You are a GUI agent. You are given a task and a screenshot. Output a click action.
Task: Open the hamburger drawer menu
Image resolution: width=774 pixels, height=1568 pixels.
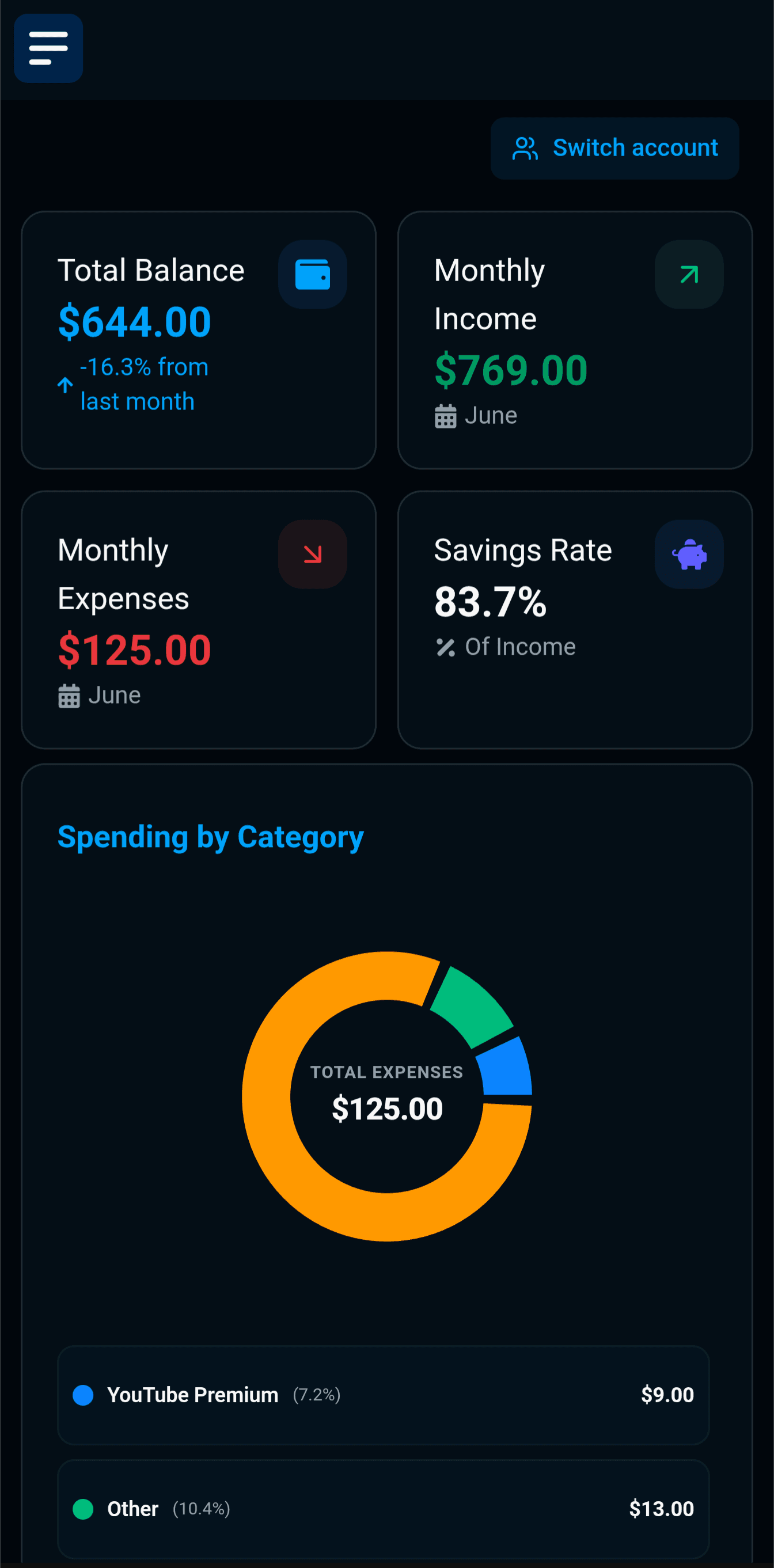48,48
